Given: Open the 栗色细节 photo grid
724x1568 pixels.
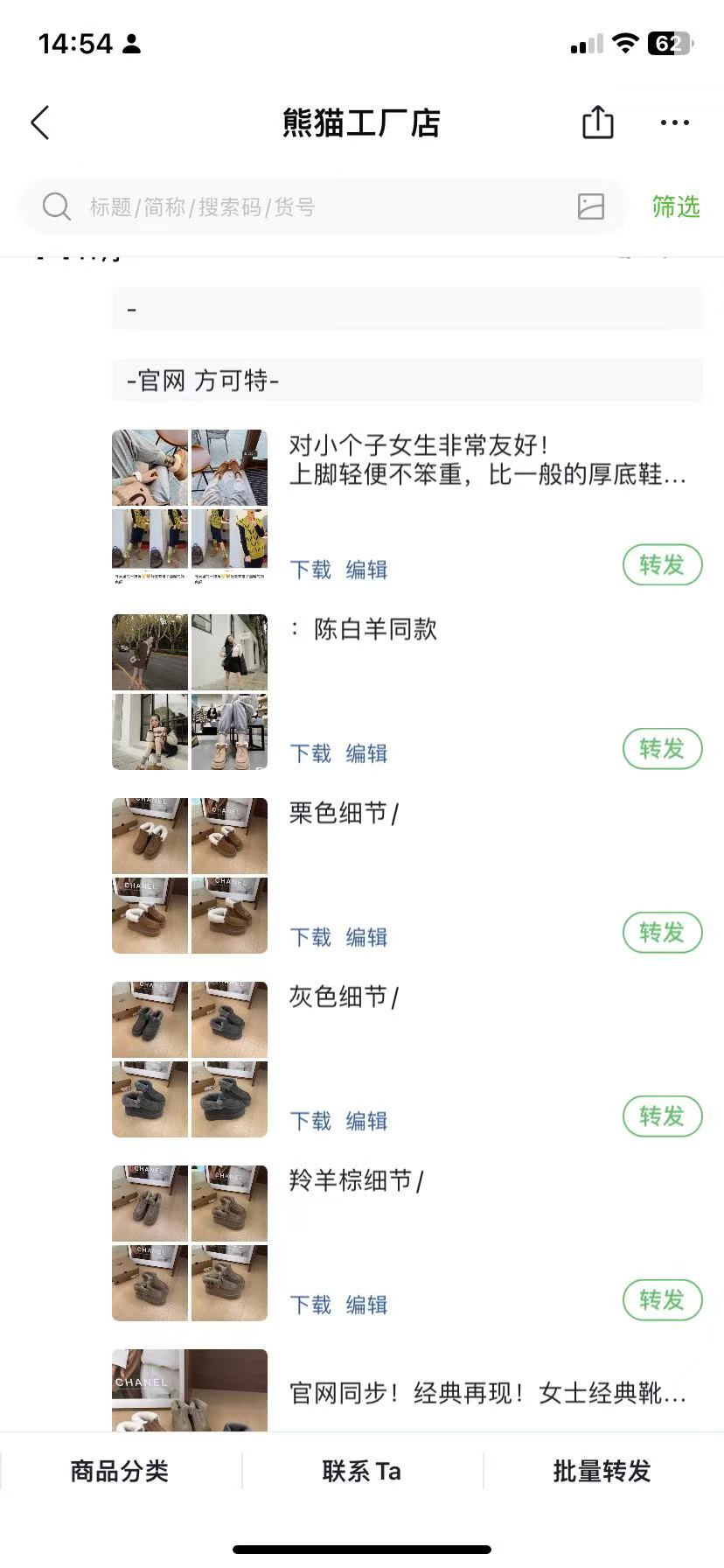Looking at the screenshot, I should 190,875.
